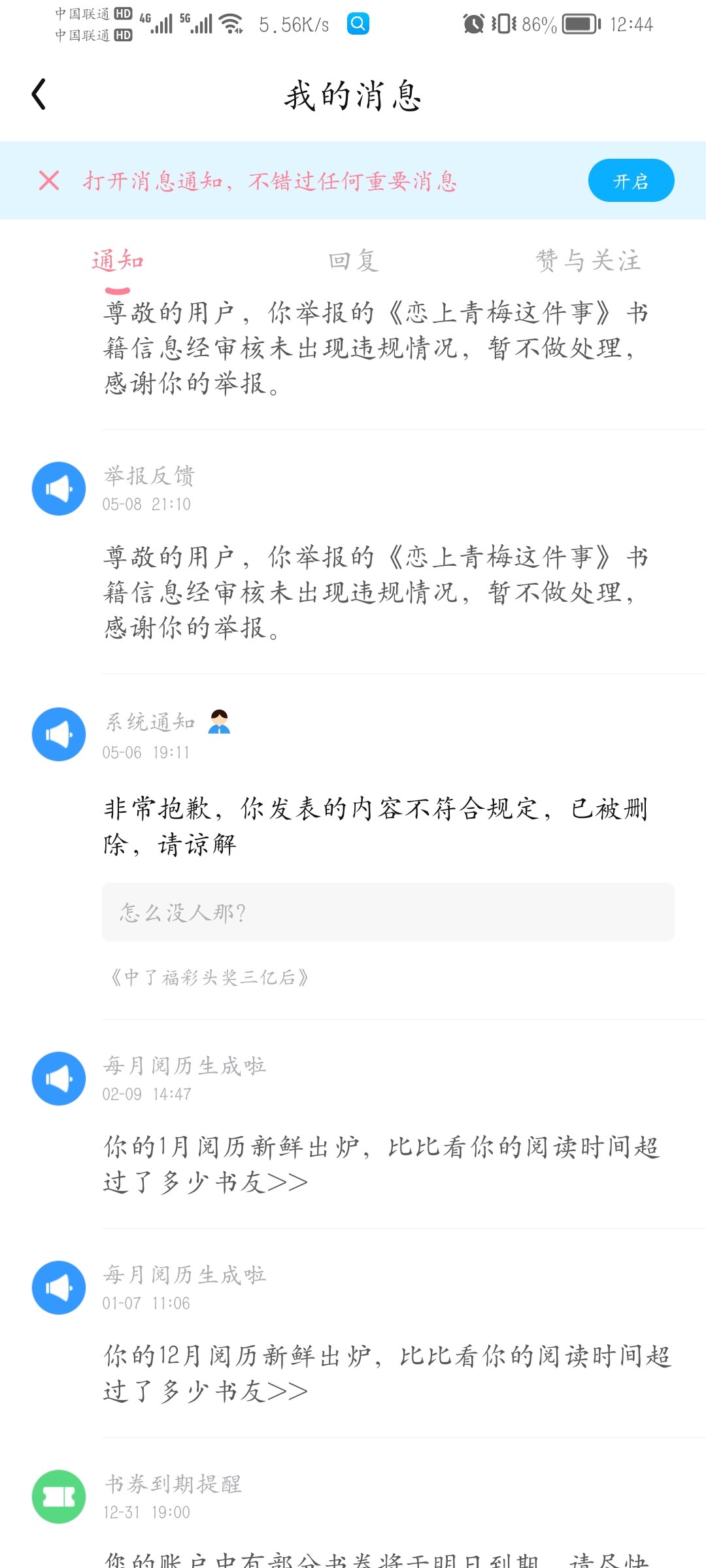
Task: Dismiss the notification permission banner
Action: pyautogui.click(x=49, y=180)
